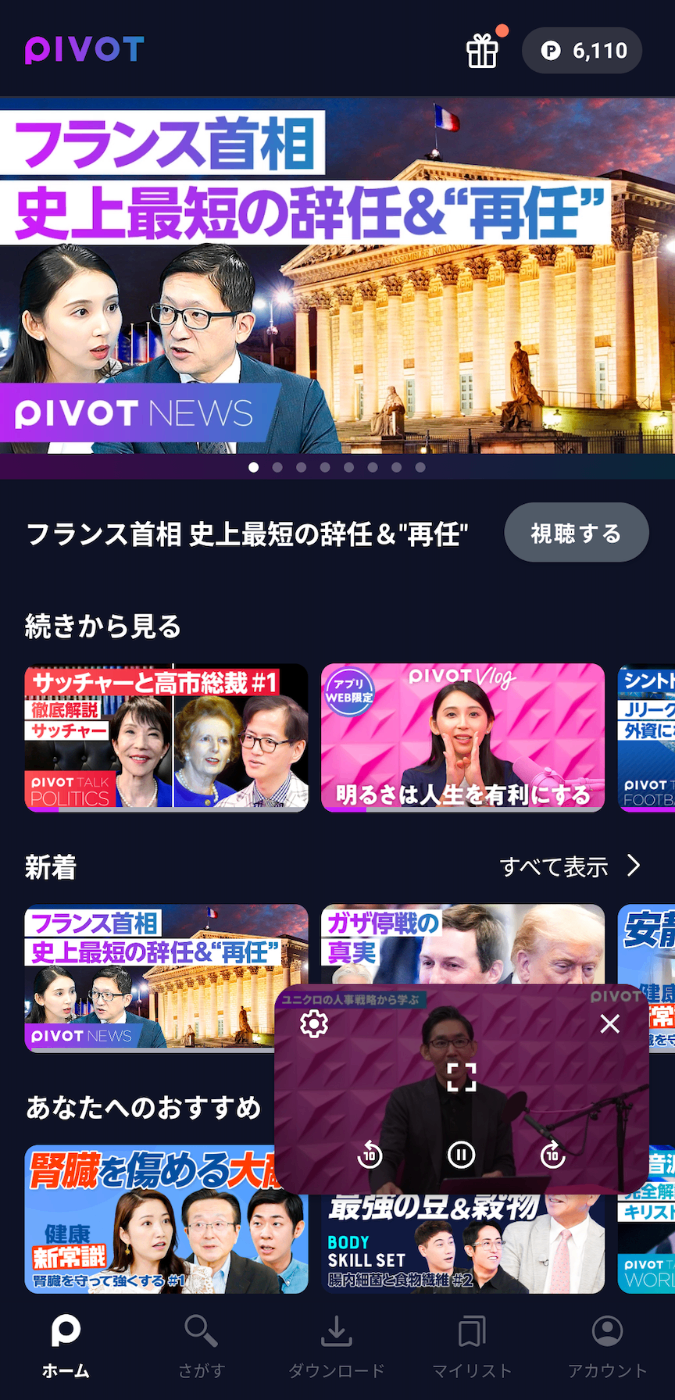Switch to the マイリスト tab
This screenshot has height=1400, width=675.
coord(471,1346)
